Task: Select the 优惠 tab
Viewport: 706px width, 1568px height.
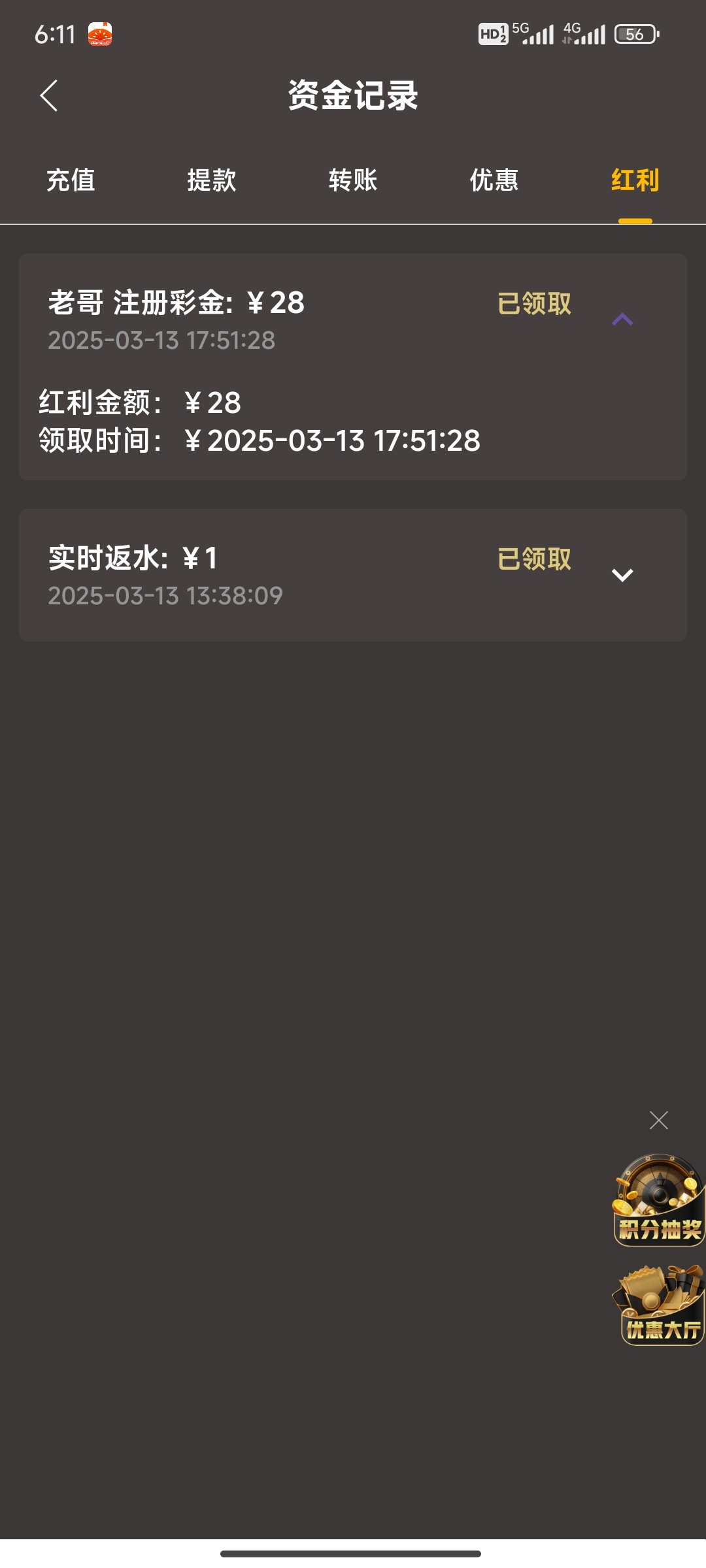Action: (x=494, y=180)
